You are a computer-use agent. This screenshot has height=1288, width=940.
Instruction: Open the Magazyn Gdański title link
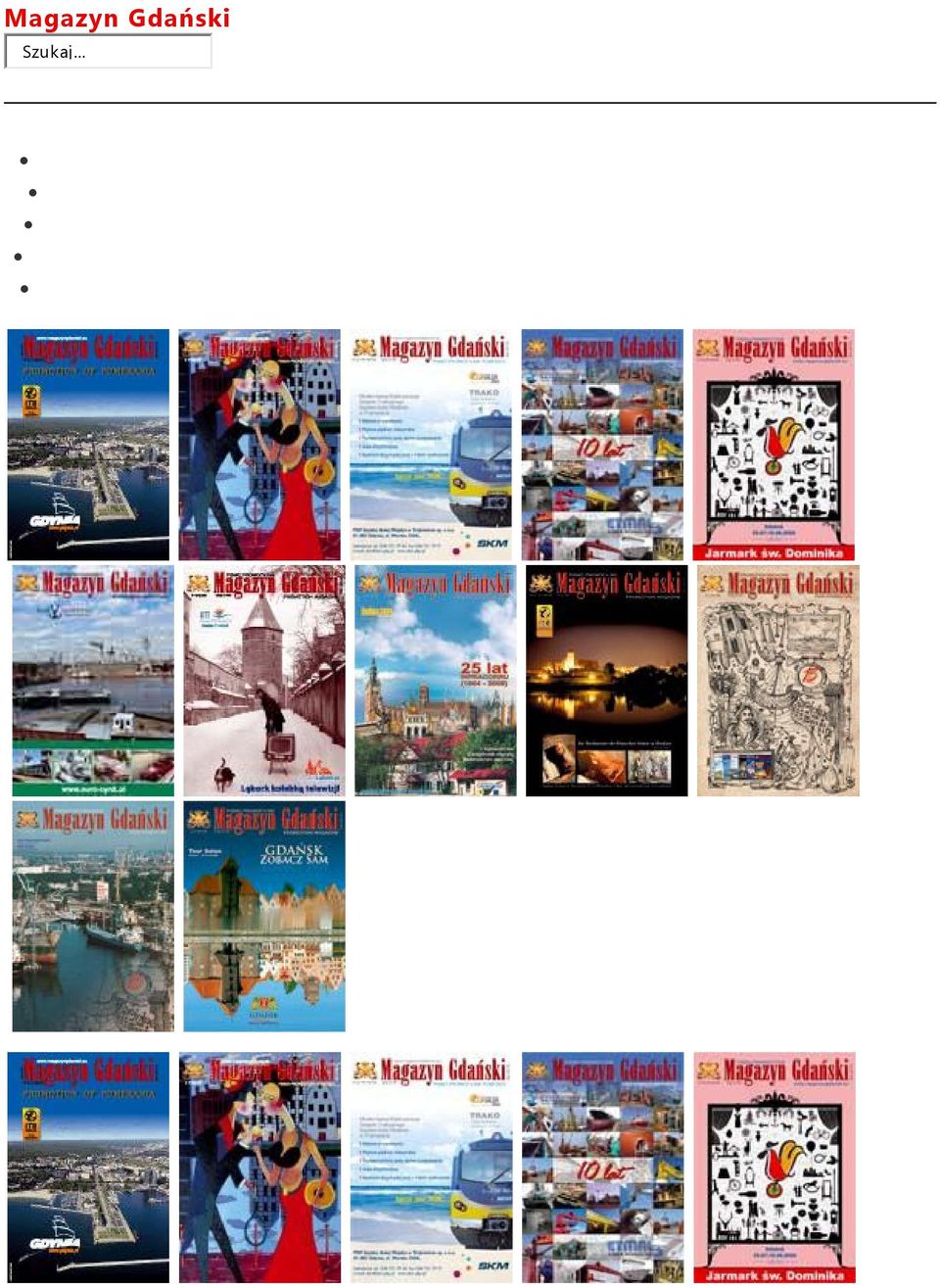(x=117, y=18)
